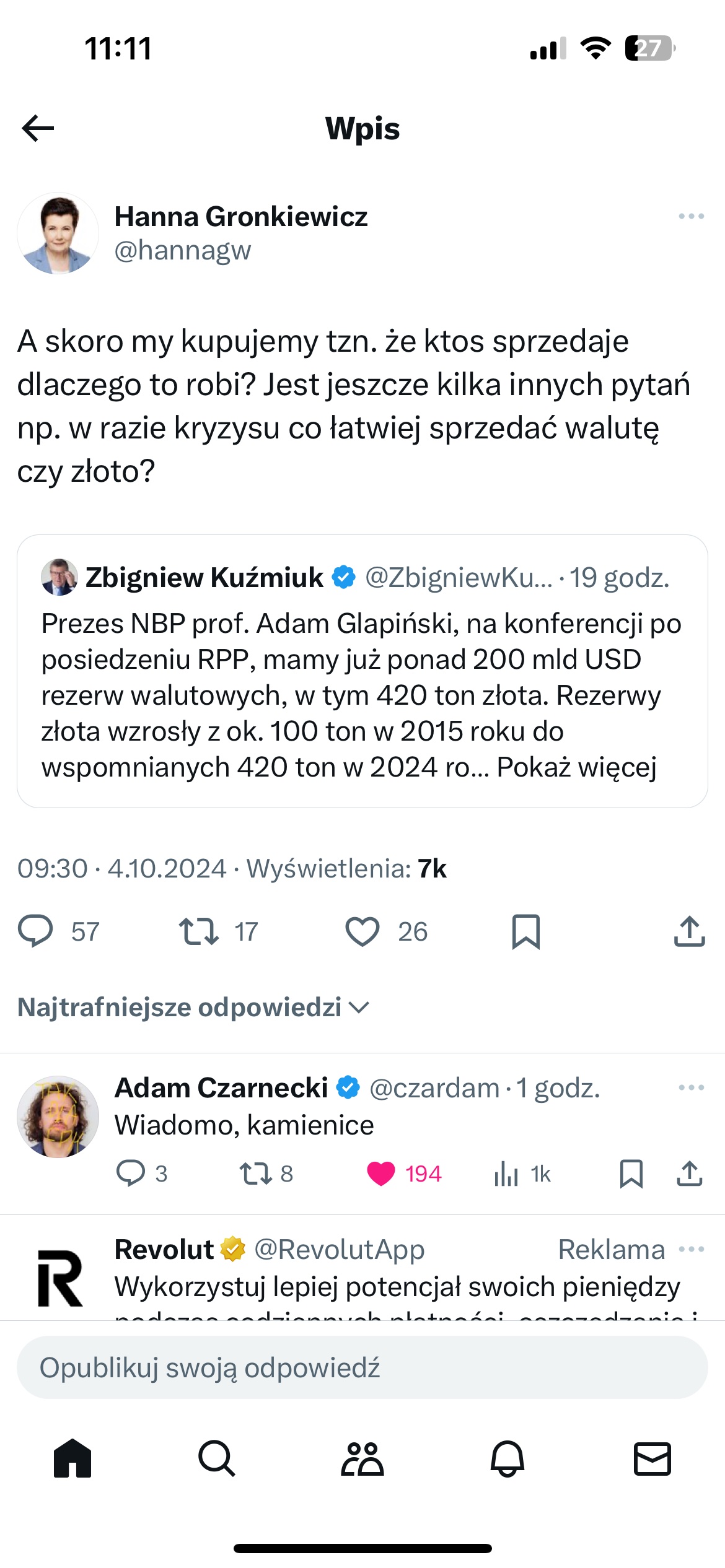This screenshot has height=1568, width=725.
Task: Like the main post with 26 likes
Action: coord(362,931)
